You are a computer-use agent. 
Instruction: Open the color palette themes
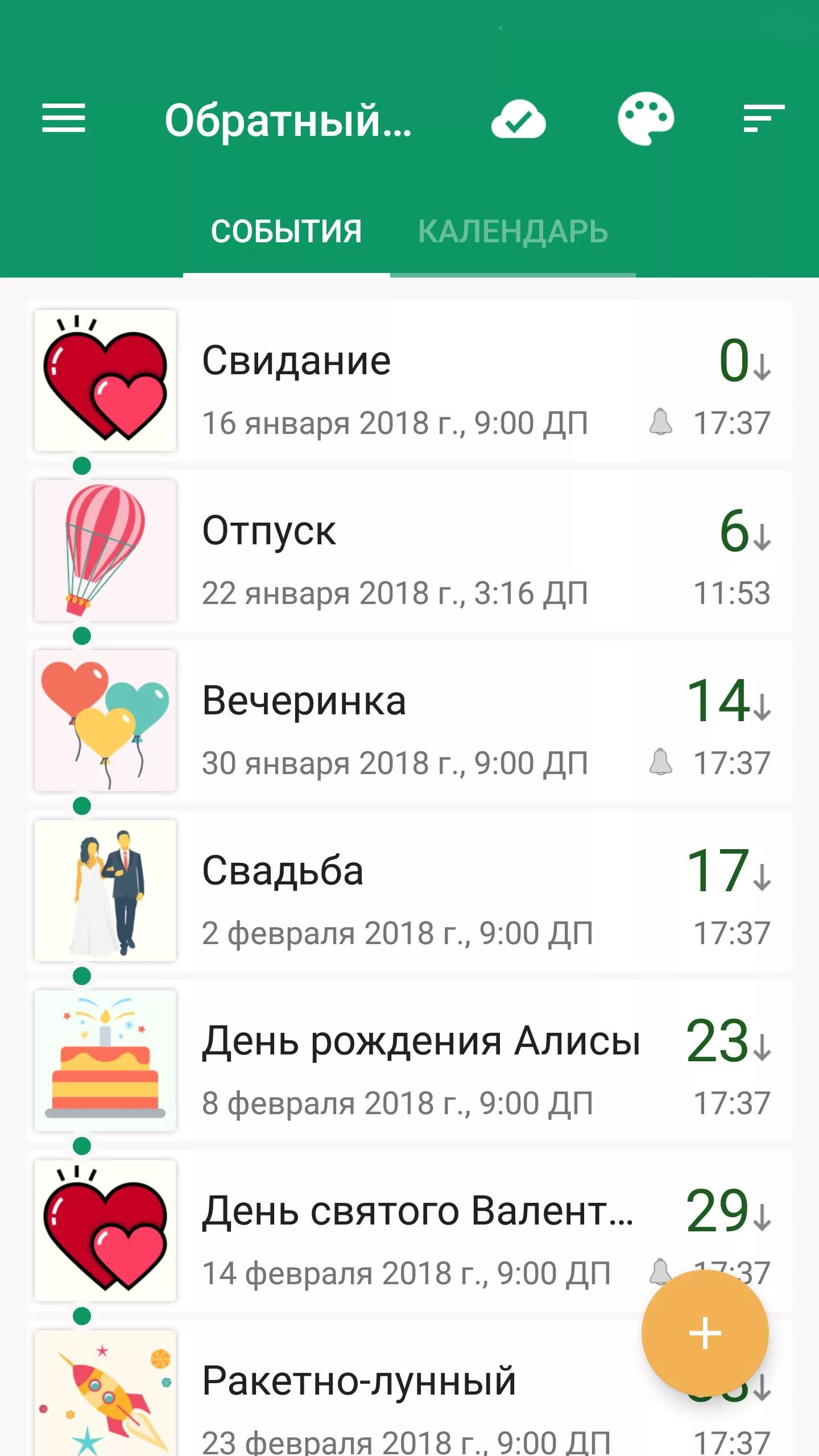coord(646,119)
